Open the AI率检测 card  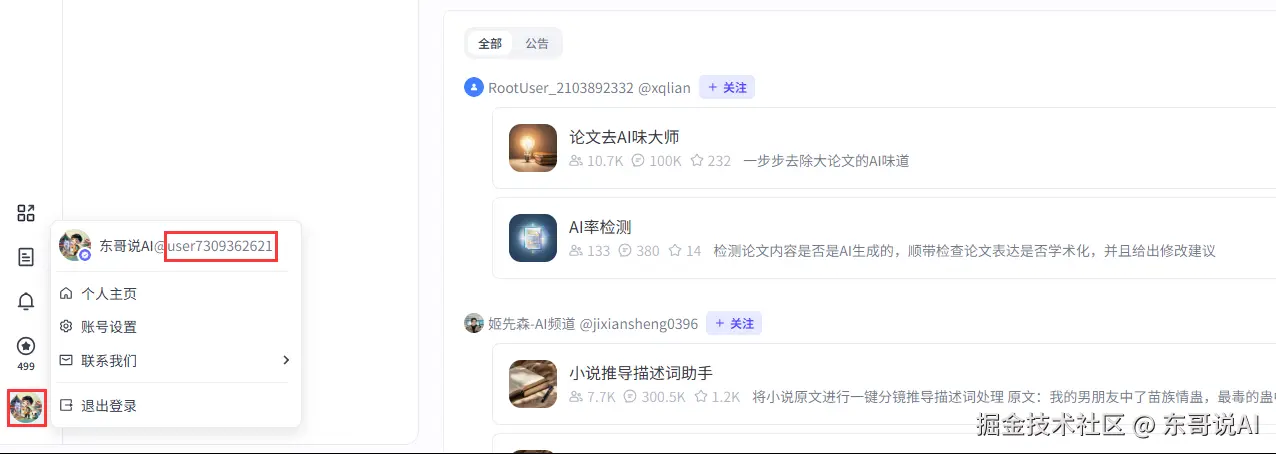tap(600, 227)
